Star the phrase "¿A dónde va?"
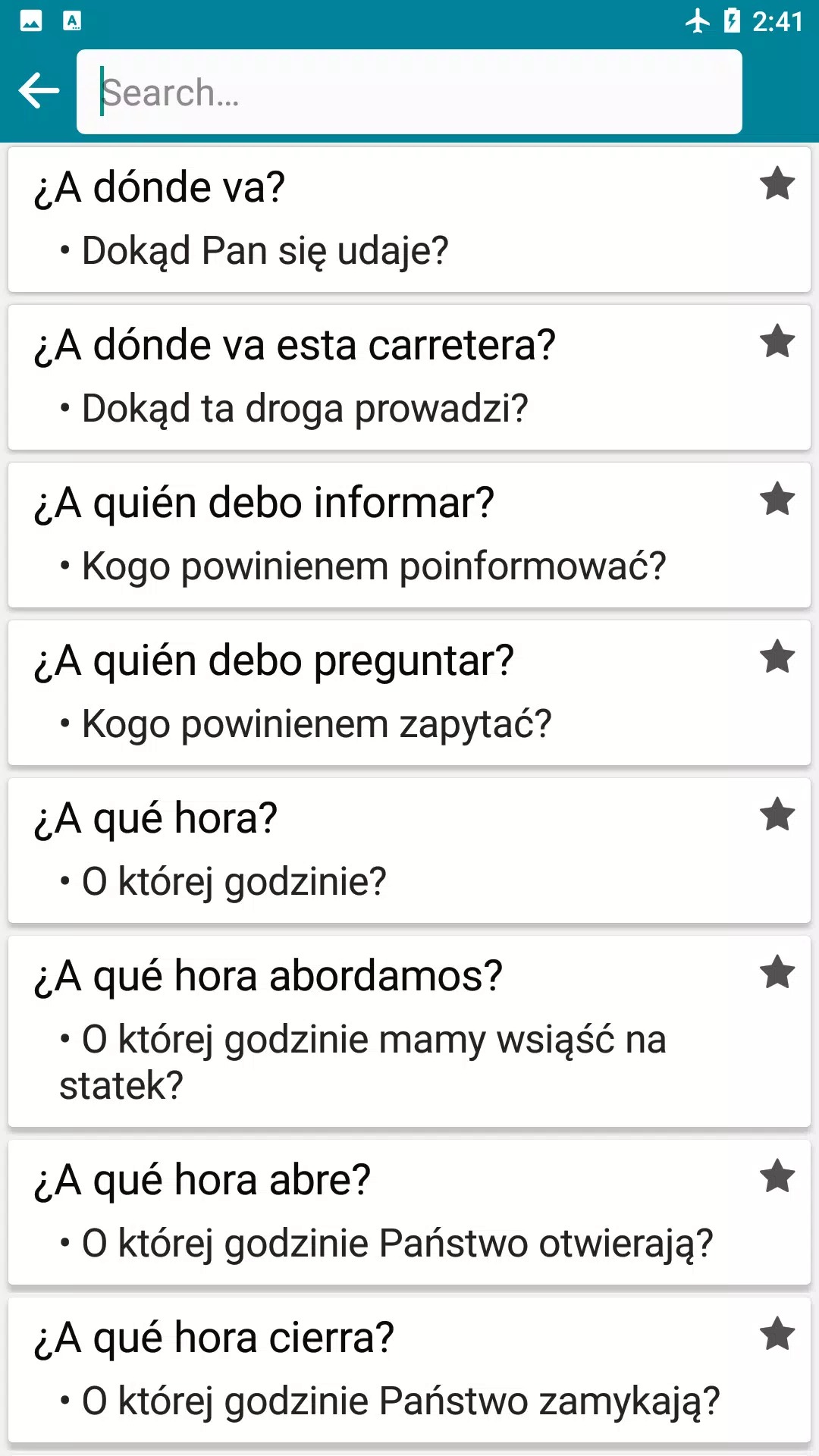 pos(777,184)
